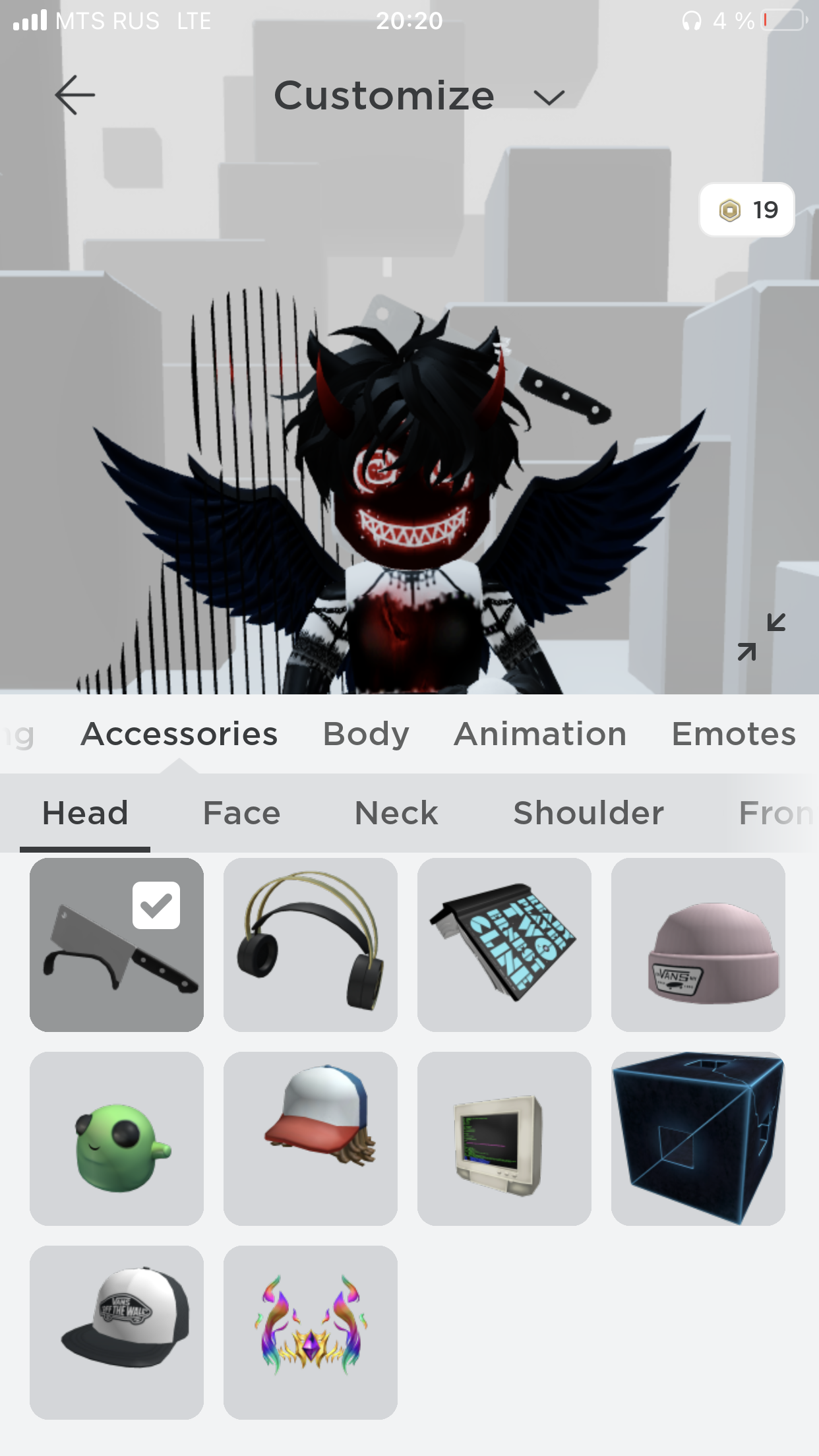Select the Shoulder subcategory

point(588,812)
